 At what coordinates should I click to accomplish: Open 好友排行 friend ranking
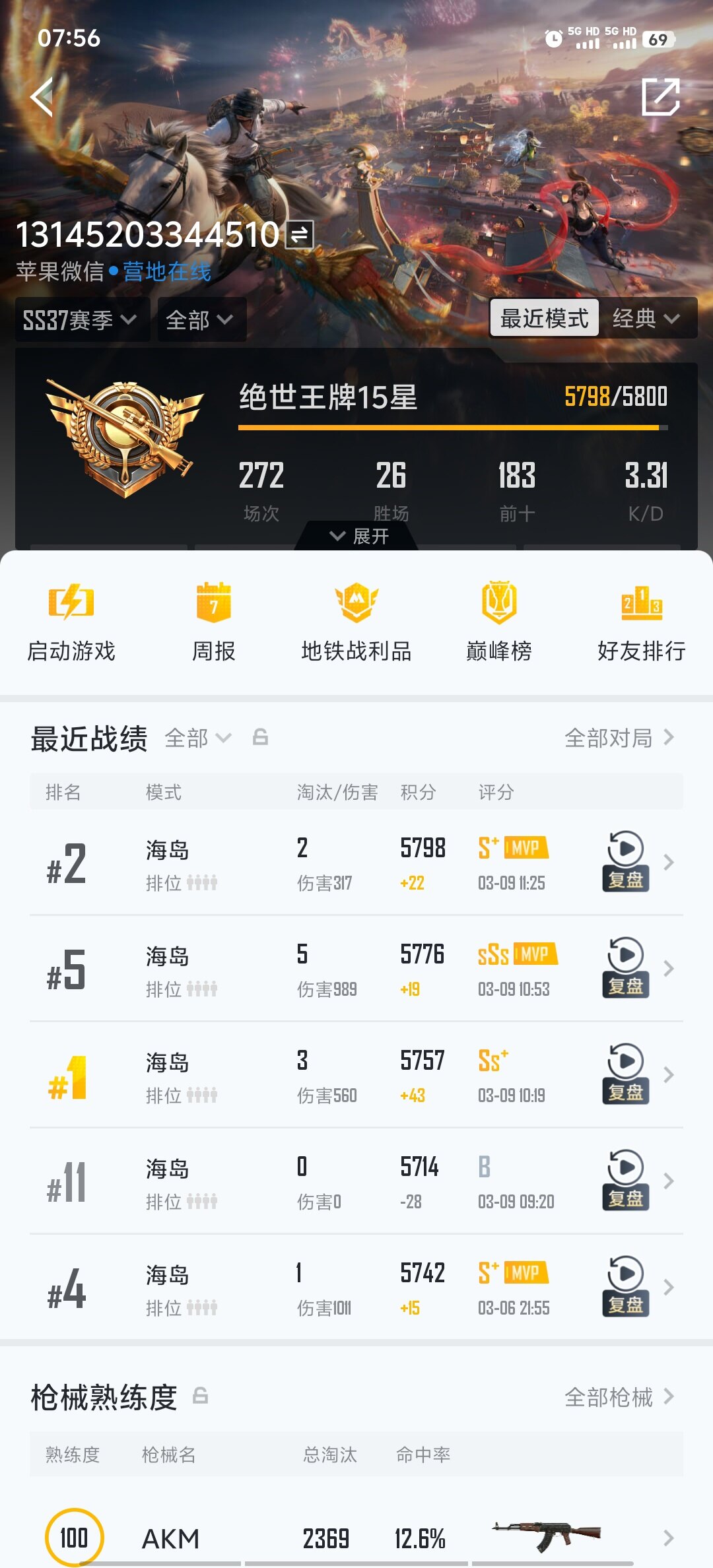click(x=641, y=621)
